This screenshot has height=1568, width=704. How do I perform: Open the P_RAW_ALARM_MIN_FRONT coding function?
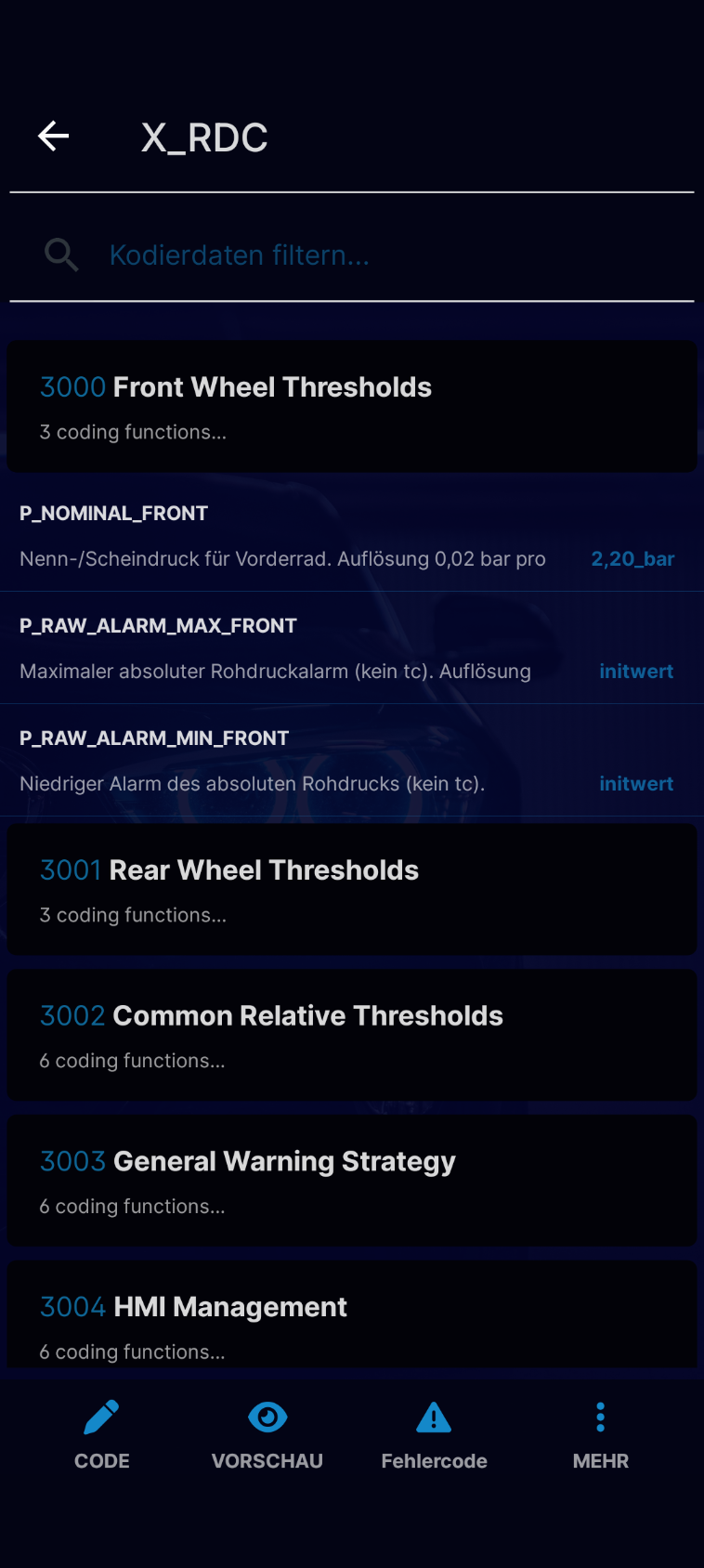coord(352,761)
